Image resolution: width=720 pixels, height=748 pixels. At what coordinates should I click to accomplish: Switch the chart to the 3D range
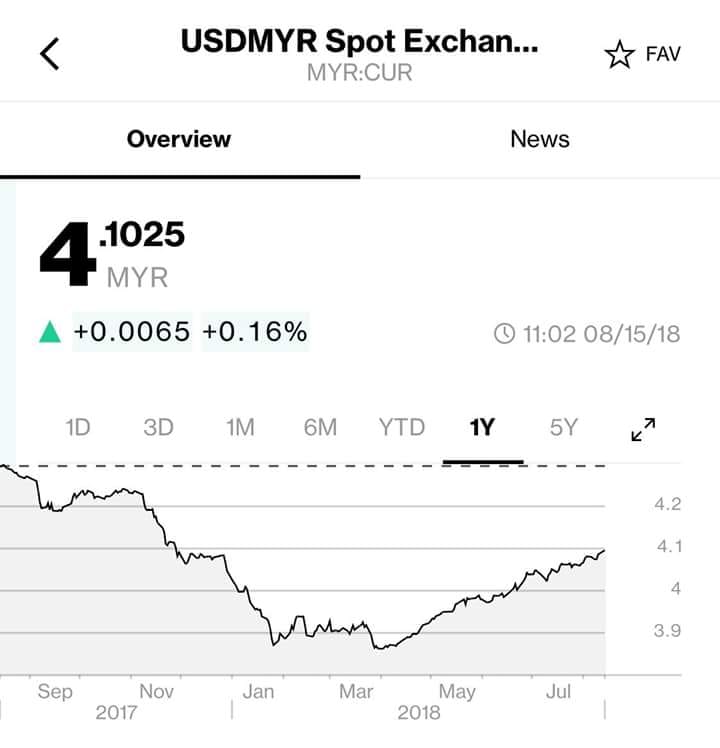point(158,427)
